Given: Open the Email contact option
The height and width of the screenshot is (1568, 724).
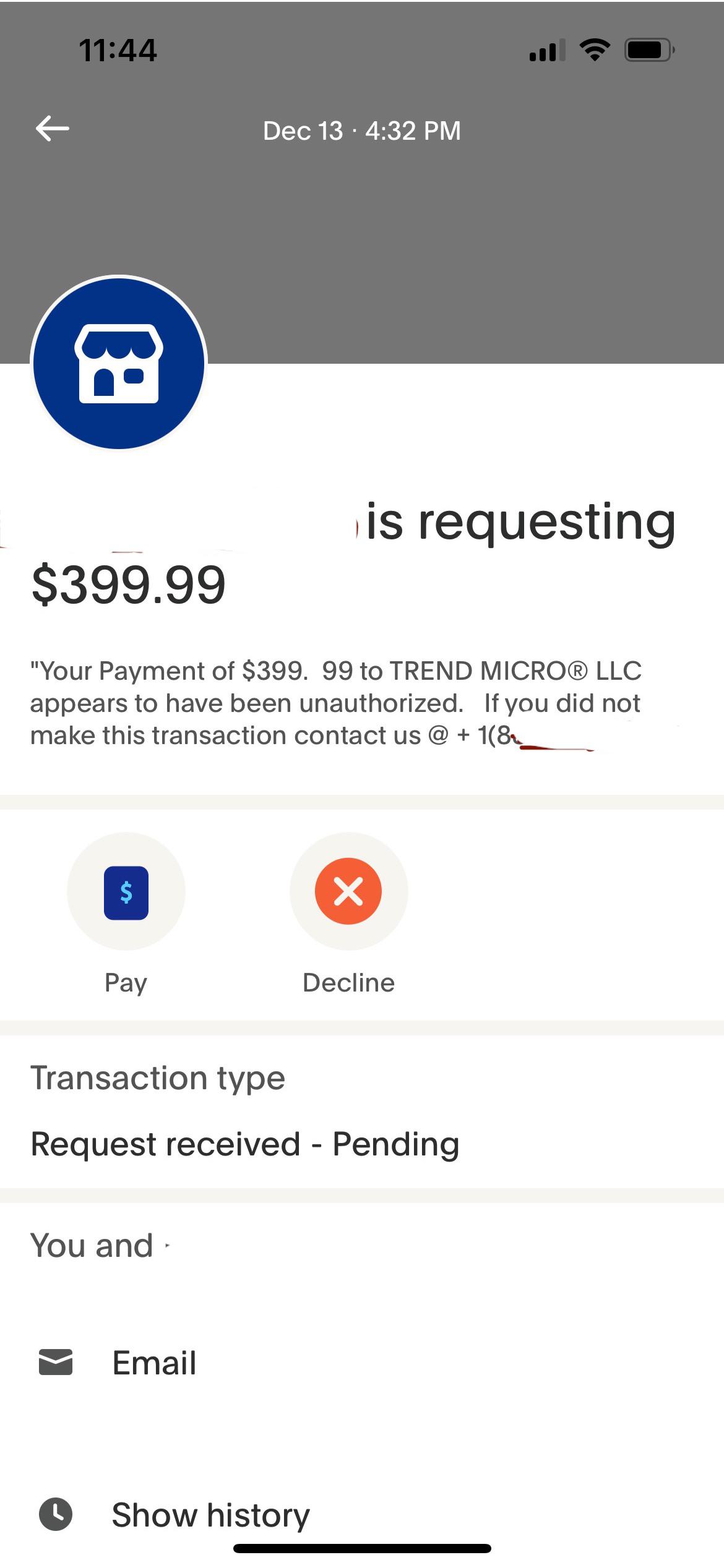Looking at the screenshot, I should 153,1361.
